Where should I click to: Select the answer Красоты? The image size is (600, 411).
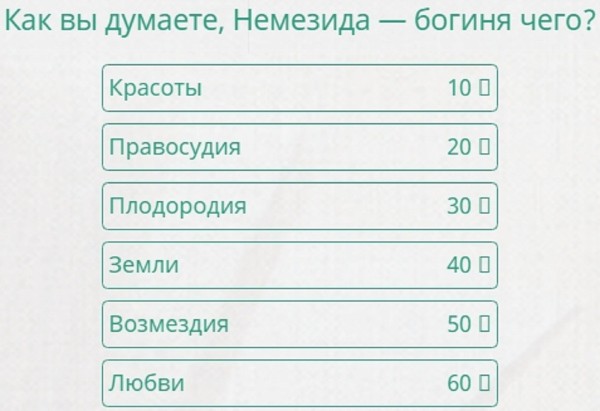299,88
